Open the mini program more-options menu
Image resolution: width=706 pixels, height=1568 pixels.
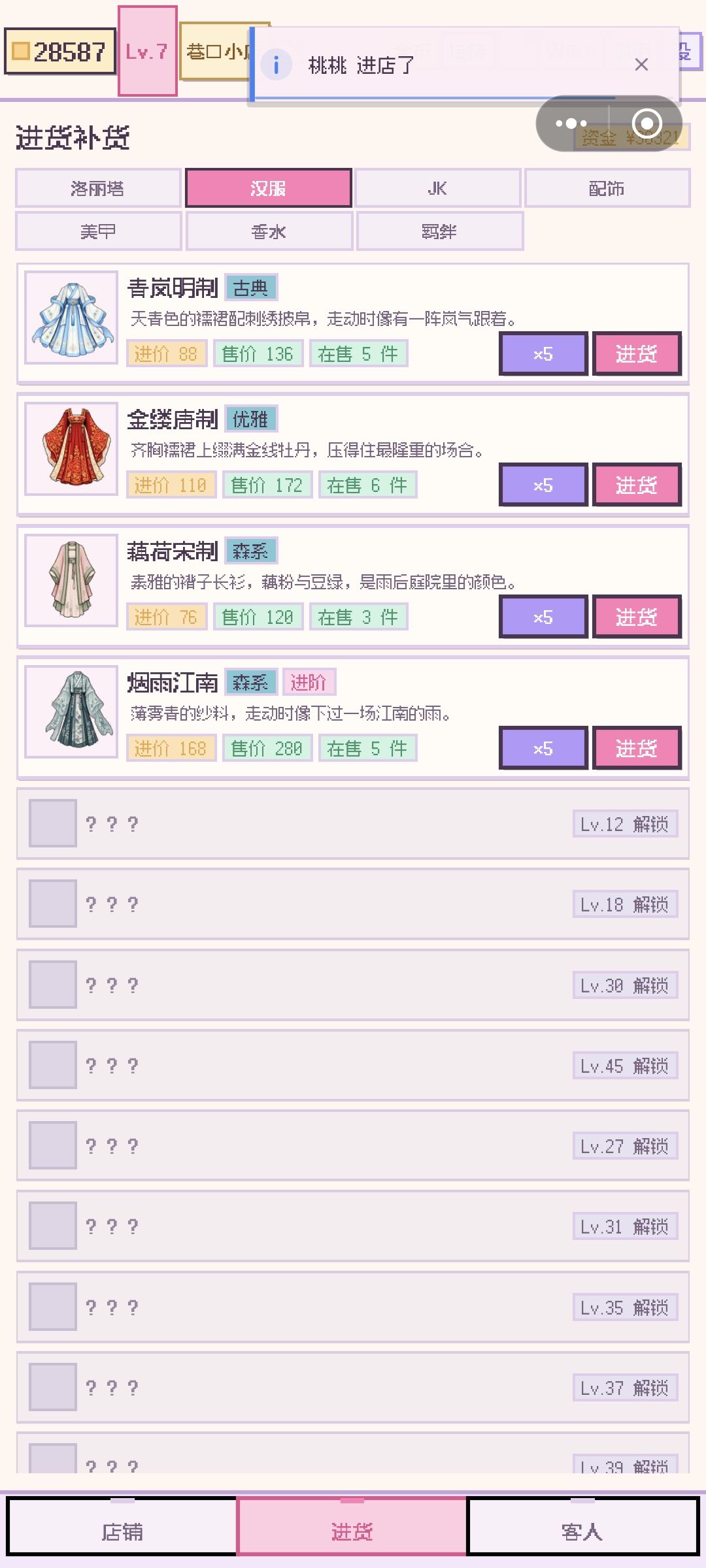(x=571, y=123)
